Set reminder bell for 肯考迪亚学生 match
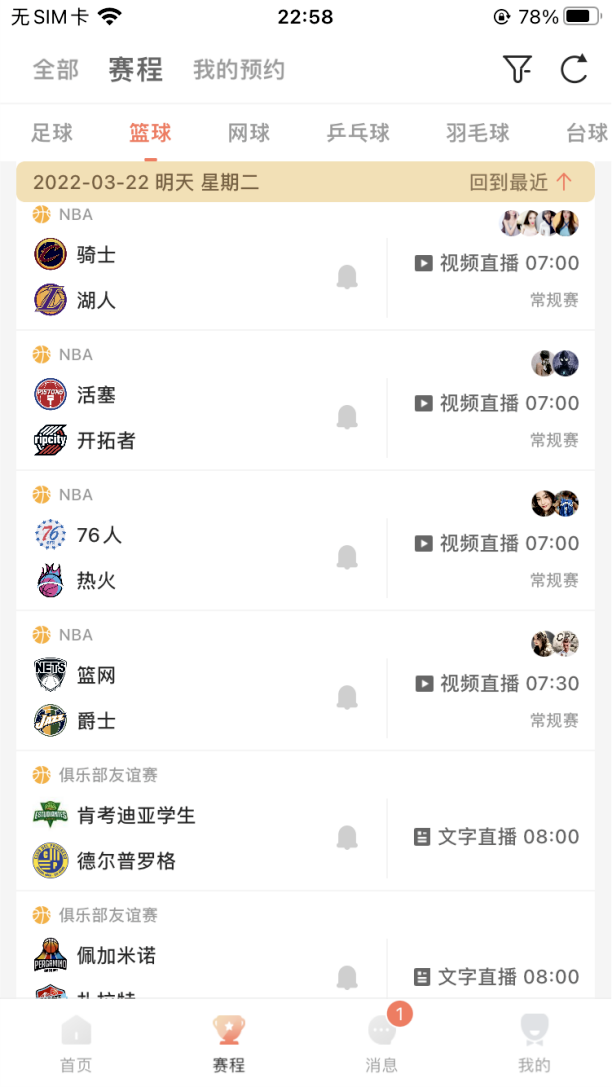 (x=347, y=837)
